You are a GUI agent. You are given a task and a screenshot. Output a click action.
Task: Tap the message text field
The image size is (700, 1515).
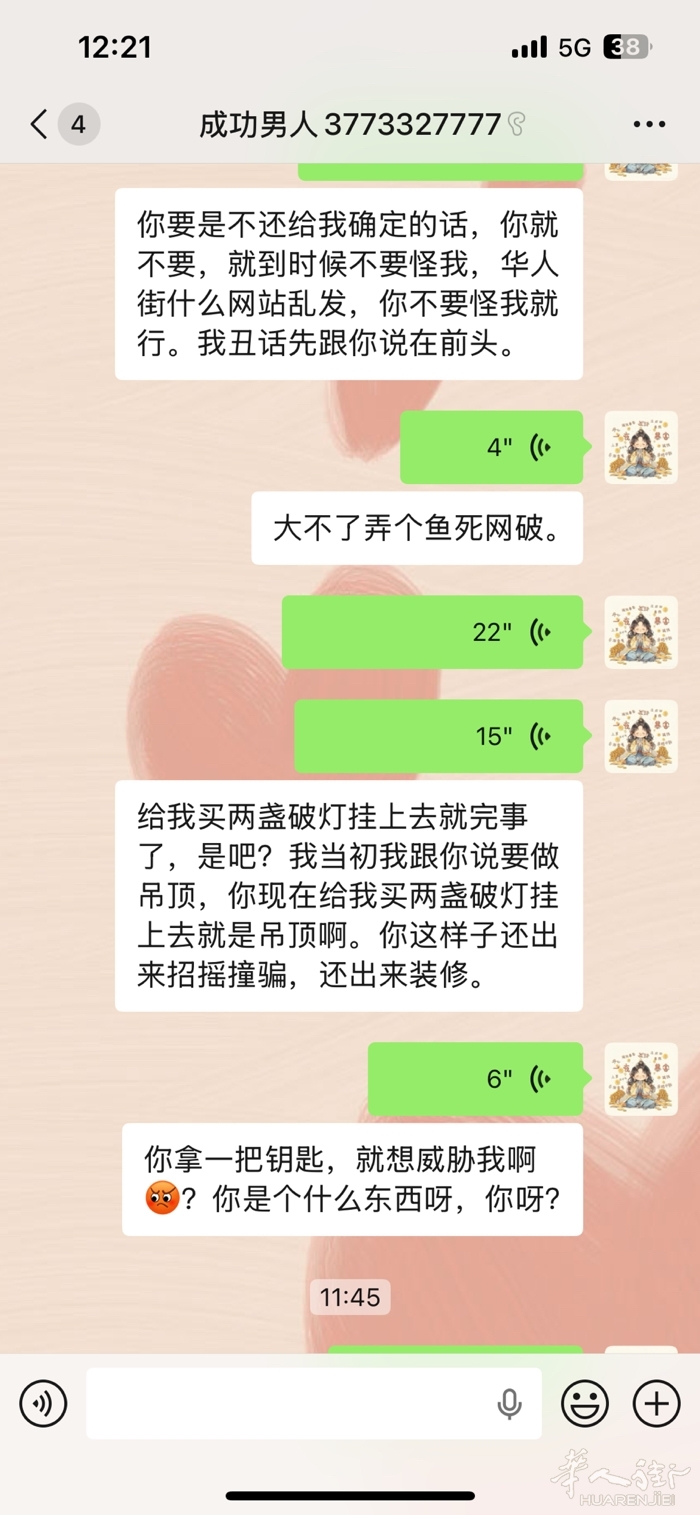[x=290, y=1403]
